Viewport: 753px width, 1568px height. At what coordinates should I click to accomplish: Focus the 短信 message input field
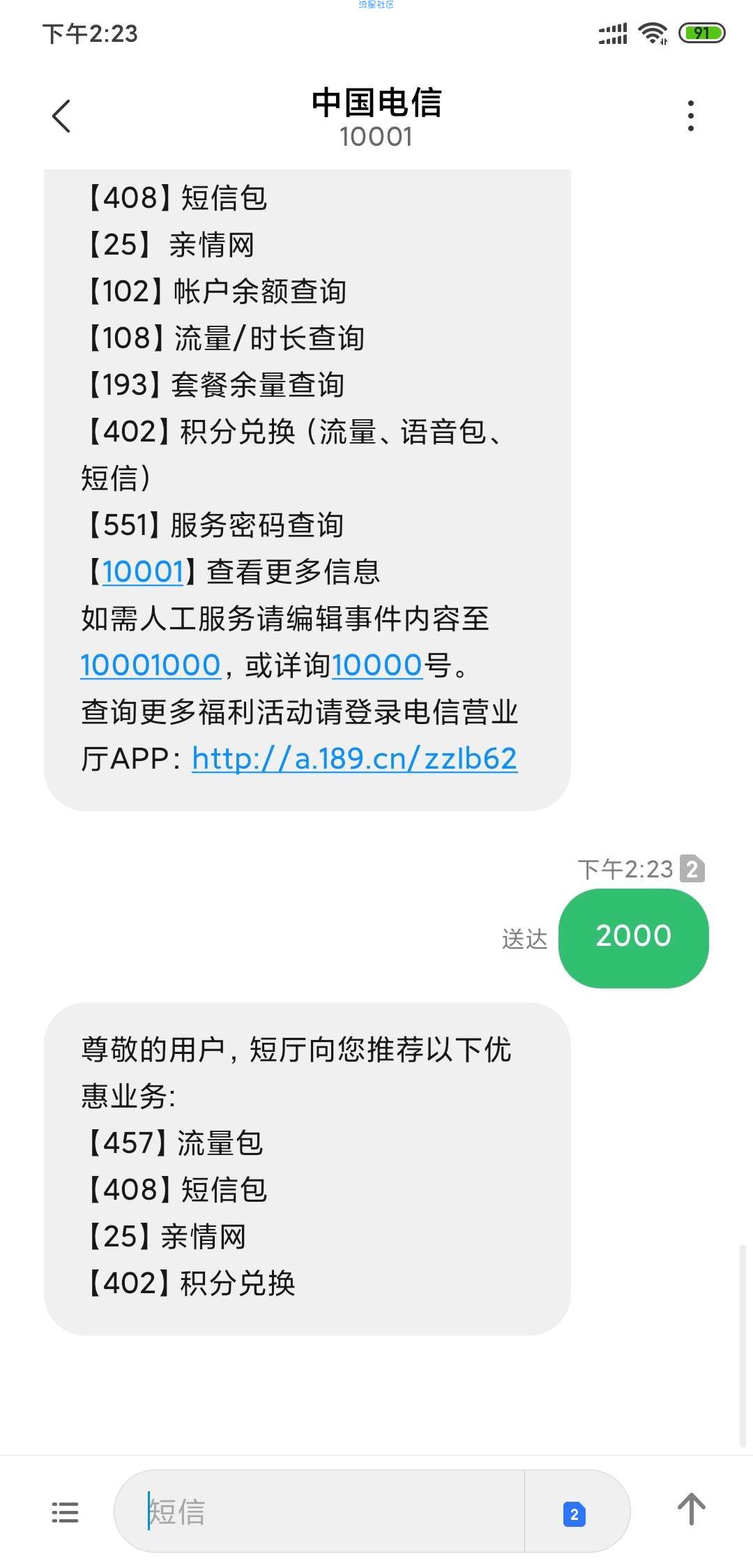tap(319, 1511)
